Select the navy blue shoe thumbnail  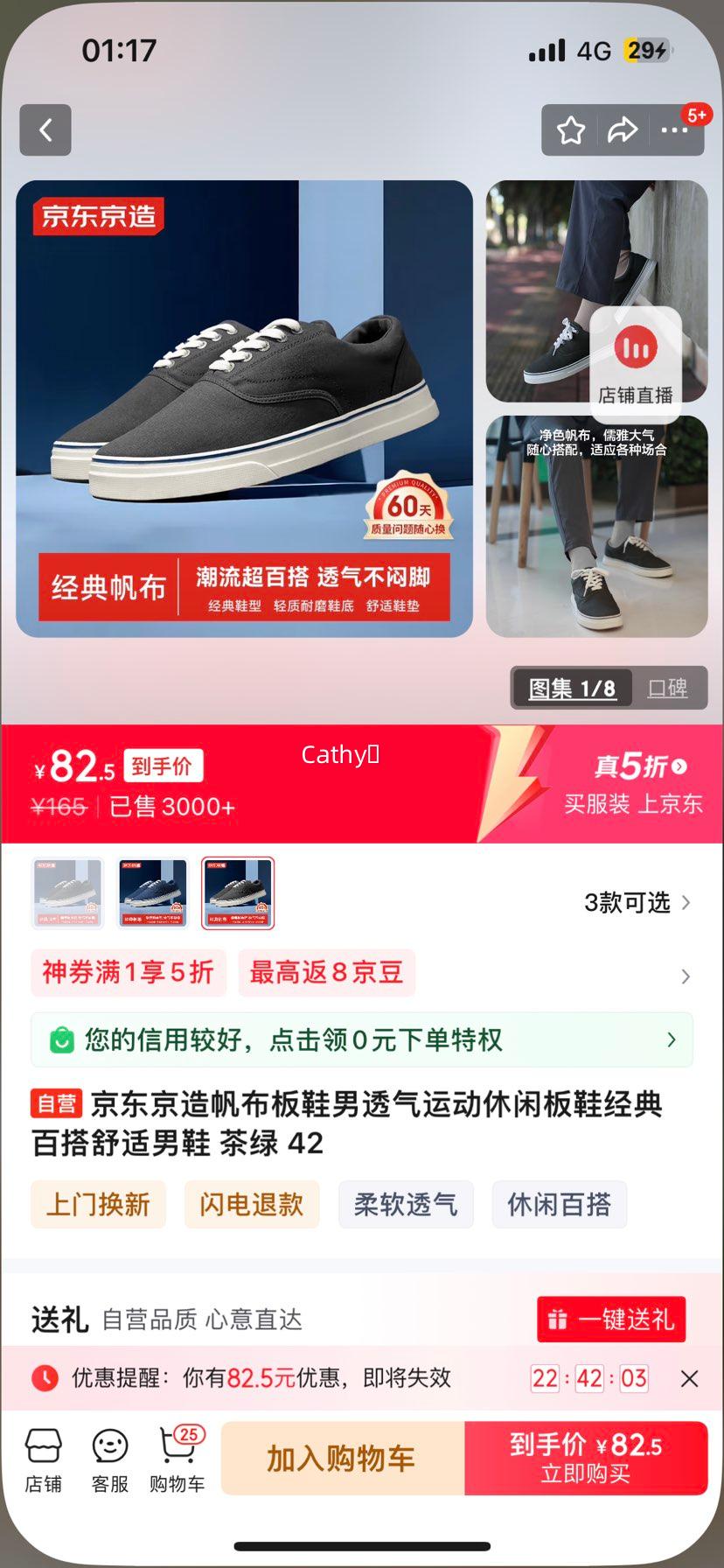click(x=152, y=893)
